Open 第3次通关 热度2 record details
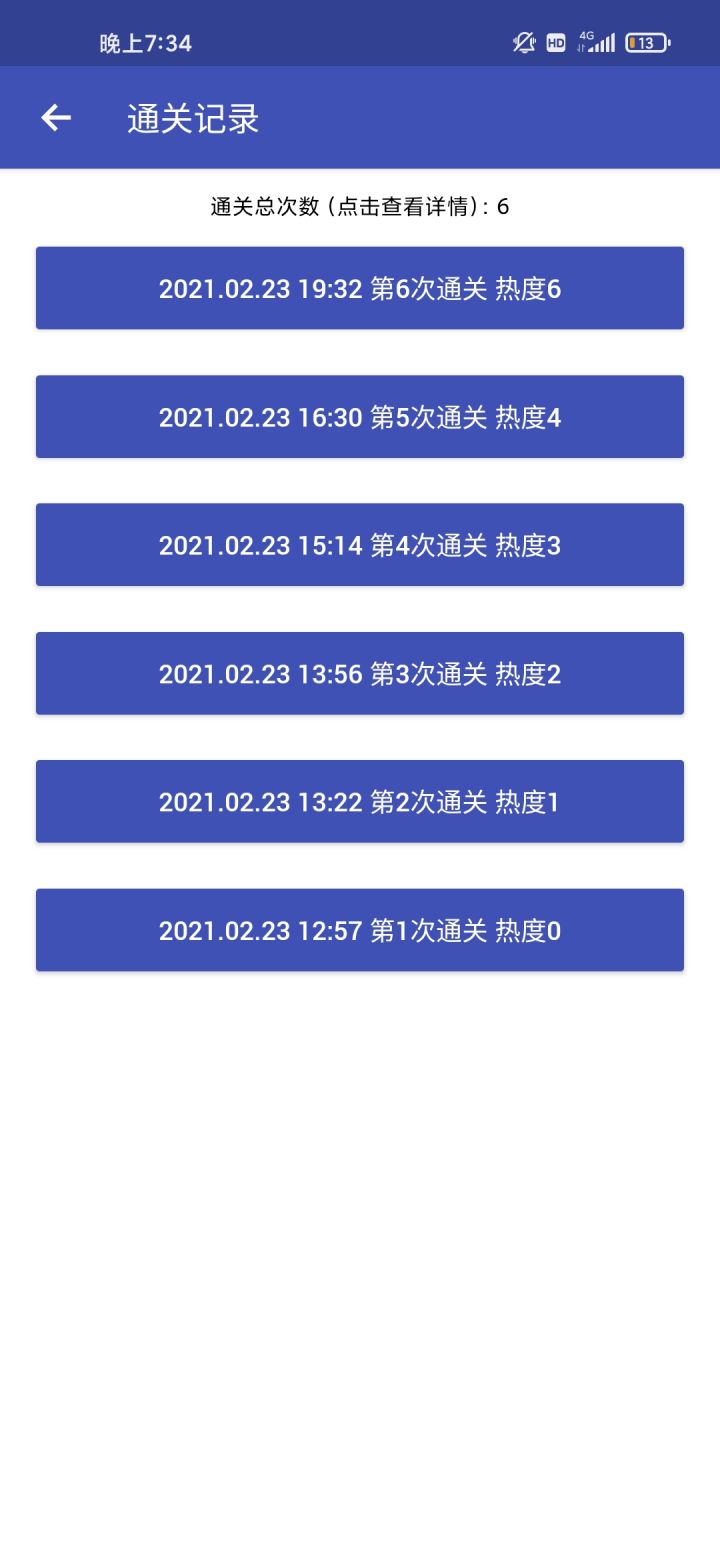 pos(360,673)
